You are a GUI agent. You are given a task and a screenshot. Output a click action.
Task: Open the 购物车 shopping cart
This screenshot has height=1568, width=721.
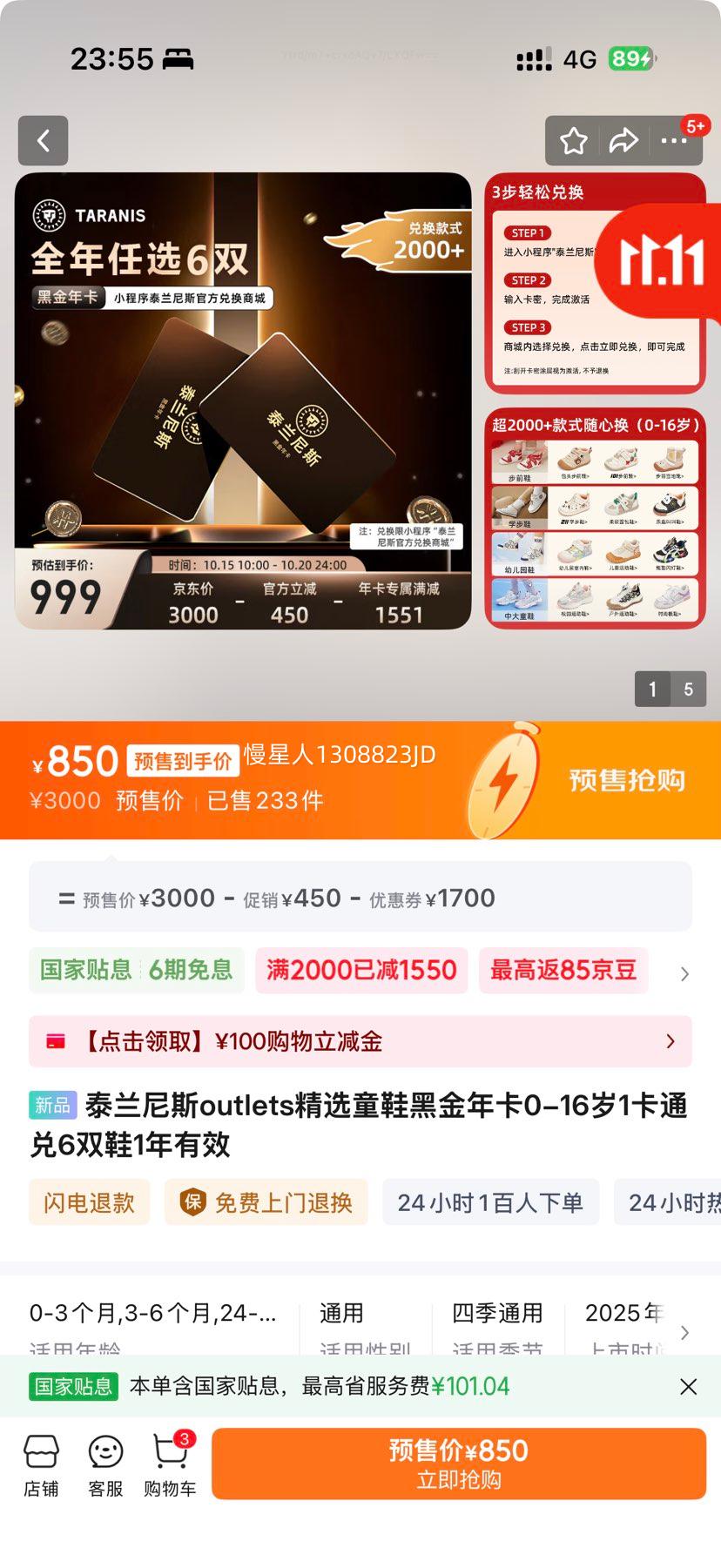pyautogui.click(x=170, y=1466)
